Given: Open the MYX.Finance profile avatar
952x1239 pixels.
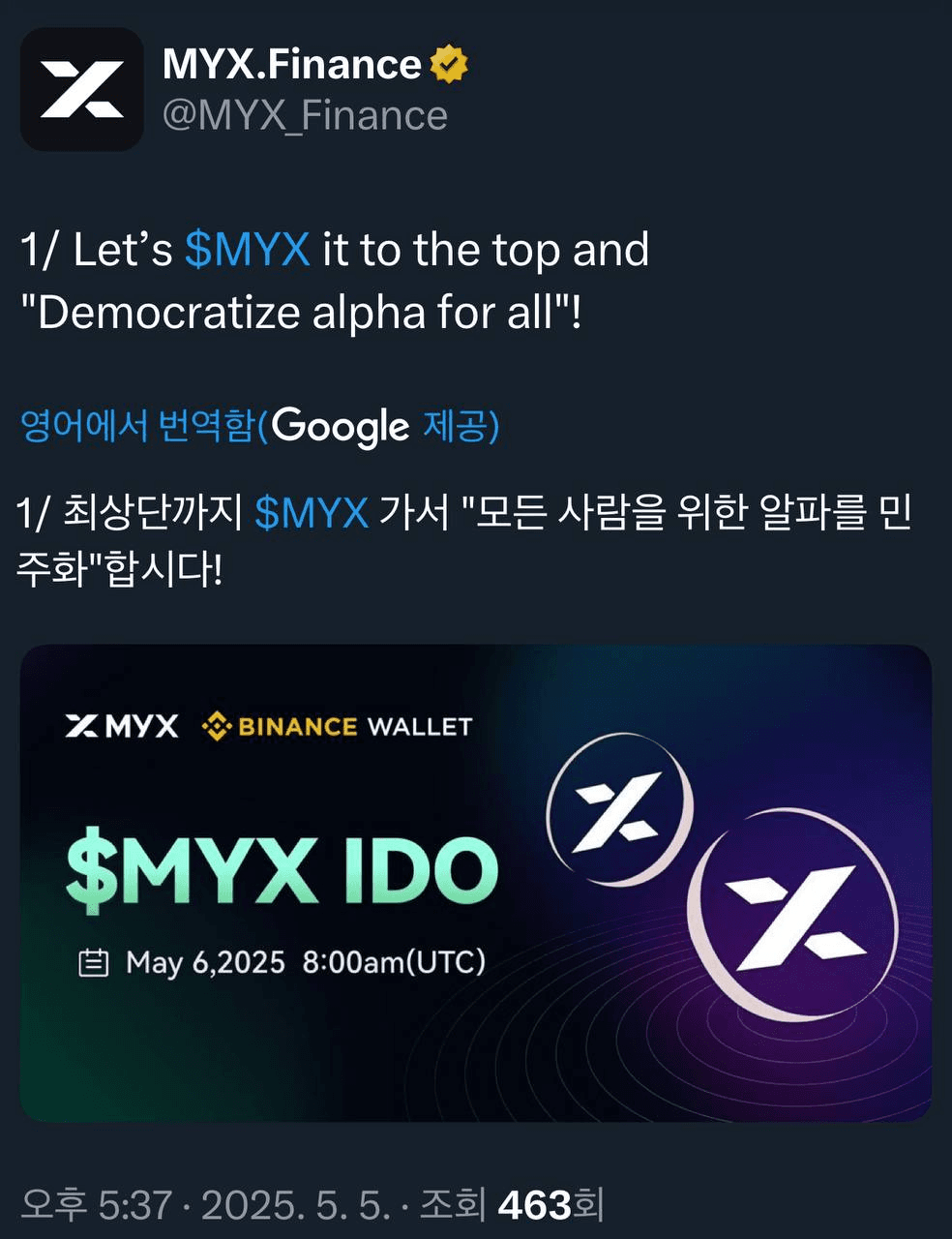Looking at the screenshot, I should 82,89.
